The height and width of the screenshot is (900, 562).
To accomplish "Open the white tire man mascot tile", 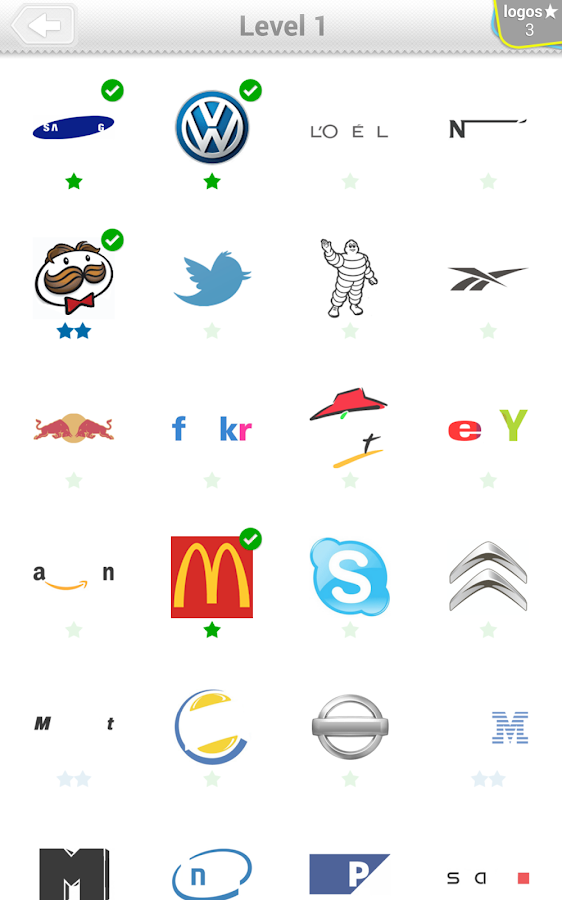I will pos(348,278).
